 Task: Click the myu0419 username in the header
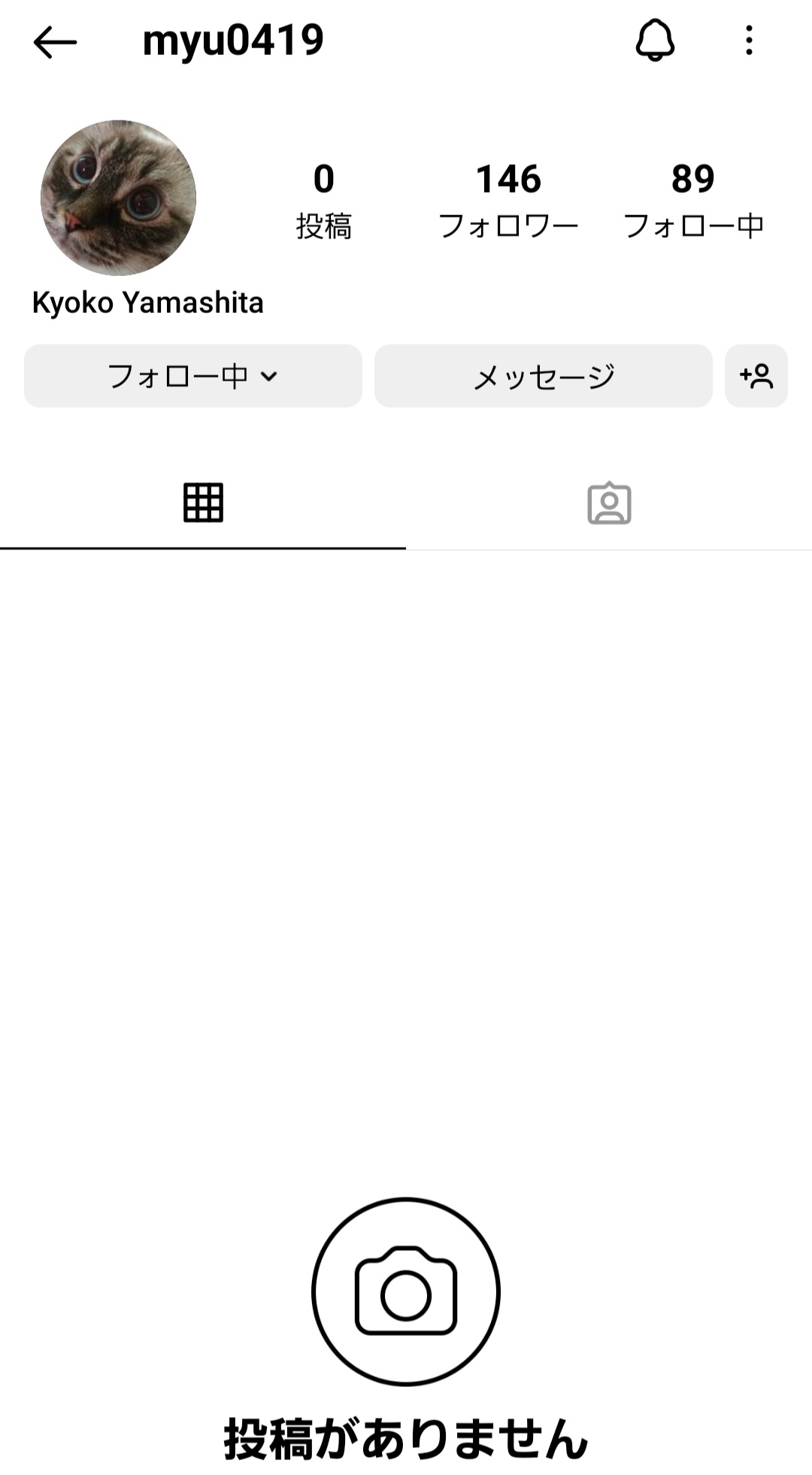(x=232, y=43)
